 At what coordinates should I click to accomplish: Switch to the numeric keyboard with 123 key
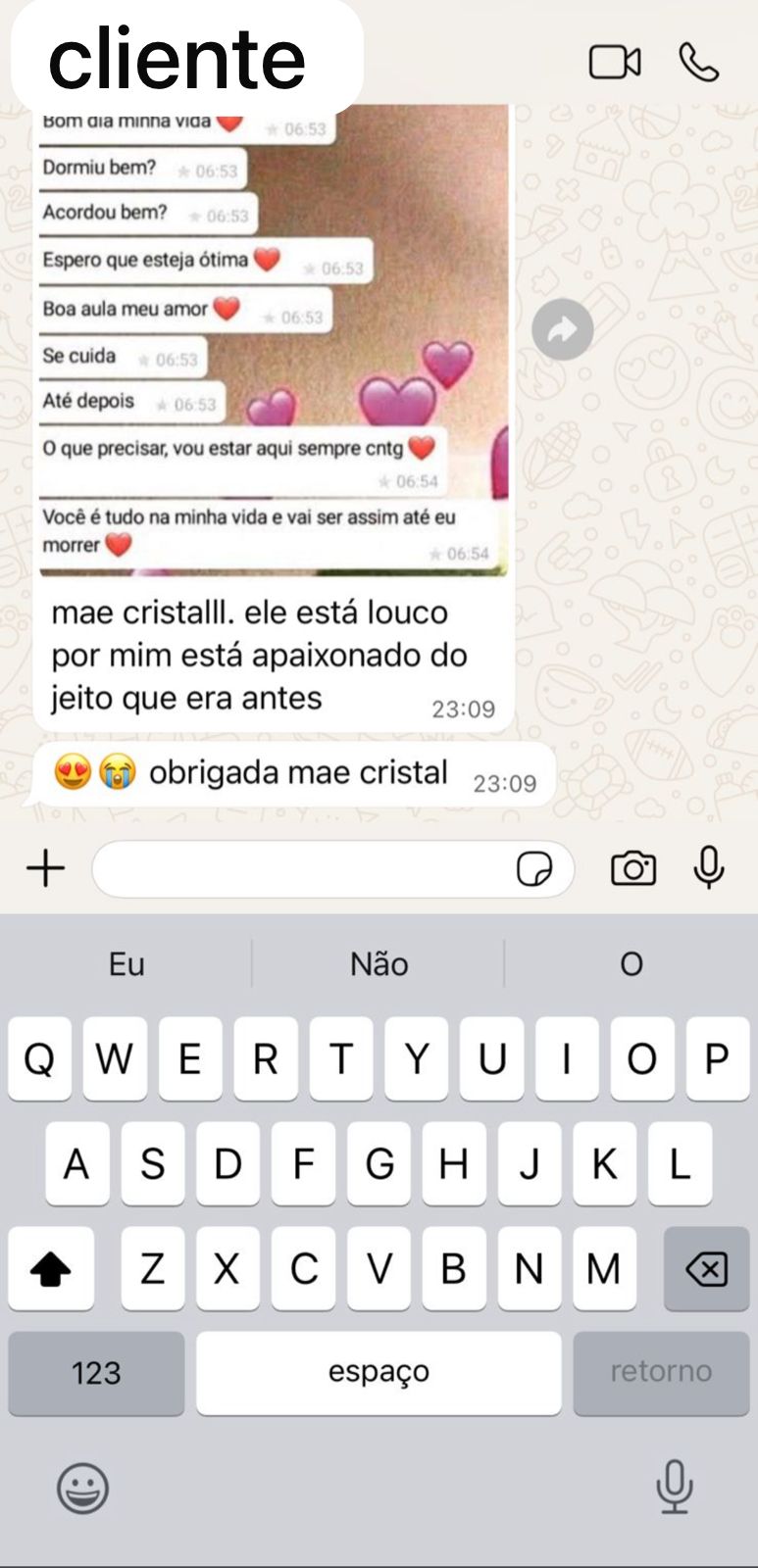click(94, 1373)
